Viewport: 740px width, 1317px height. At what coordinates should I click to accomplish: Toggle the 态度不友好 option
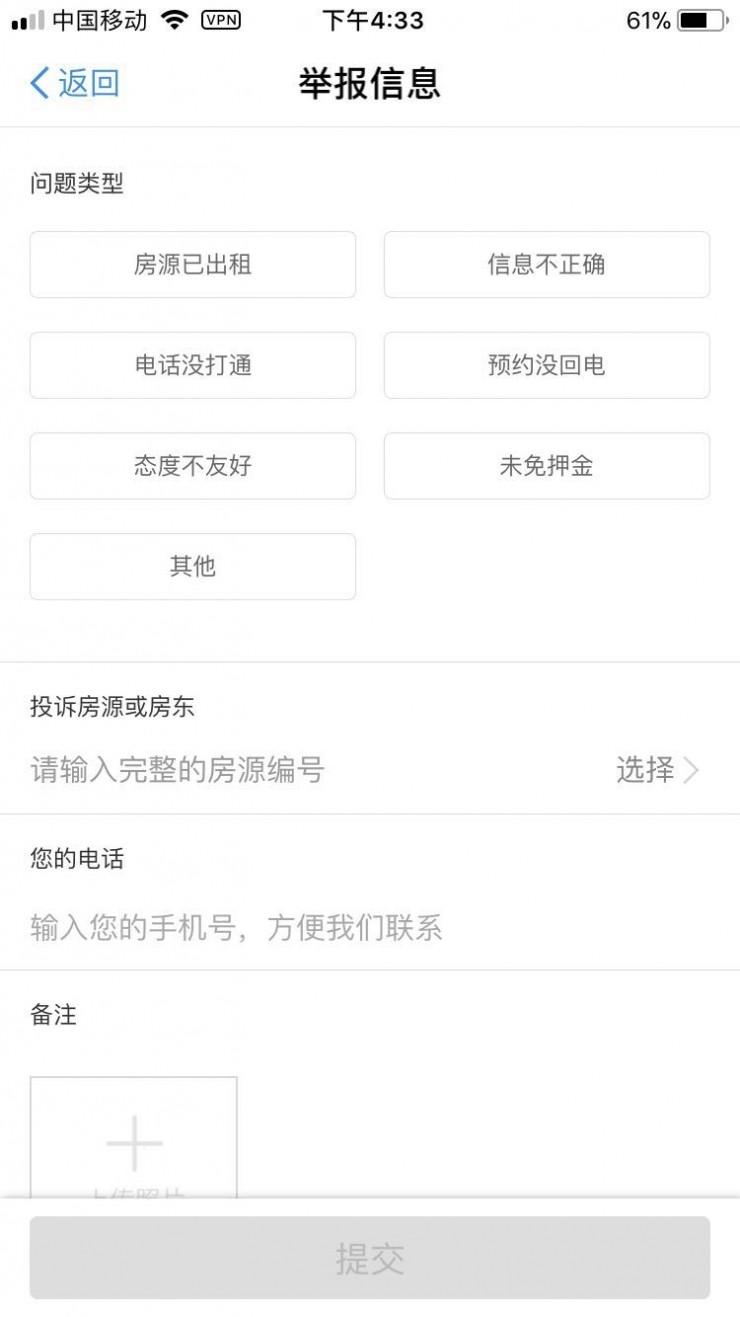[x=192, y=466]
